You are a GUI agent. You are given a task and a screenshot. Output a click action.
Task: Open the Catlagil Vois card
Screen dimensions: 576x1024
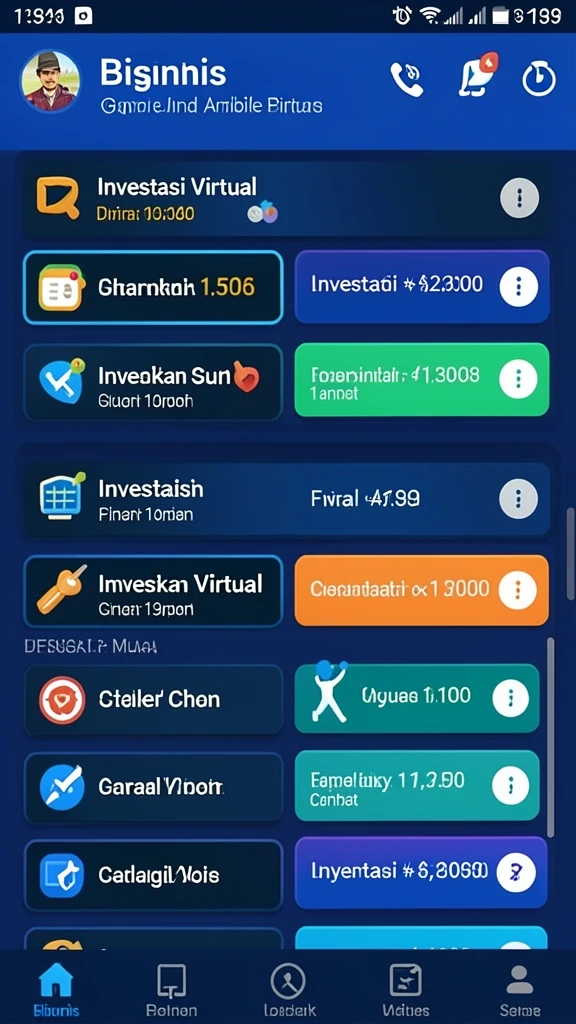tap(153, 875)
